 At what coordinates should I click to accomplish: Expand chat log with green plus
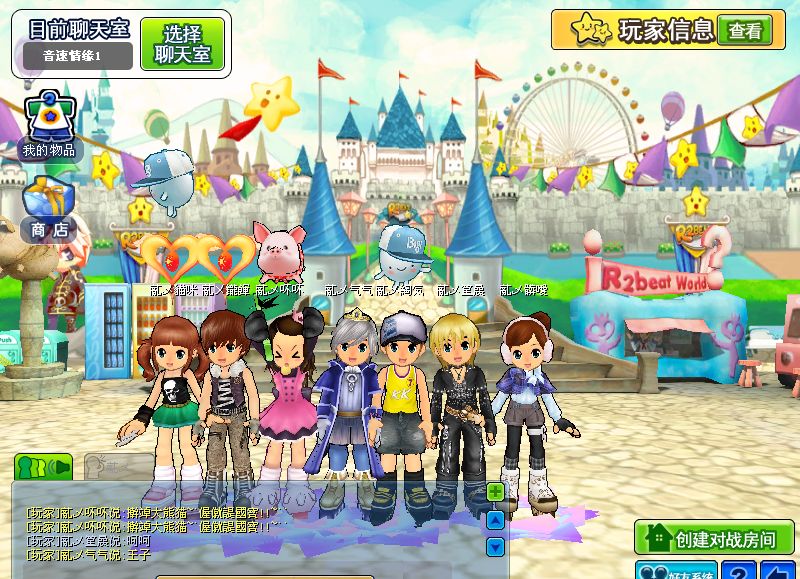pyautogui.click(x=495, y=491)
